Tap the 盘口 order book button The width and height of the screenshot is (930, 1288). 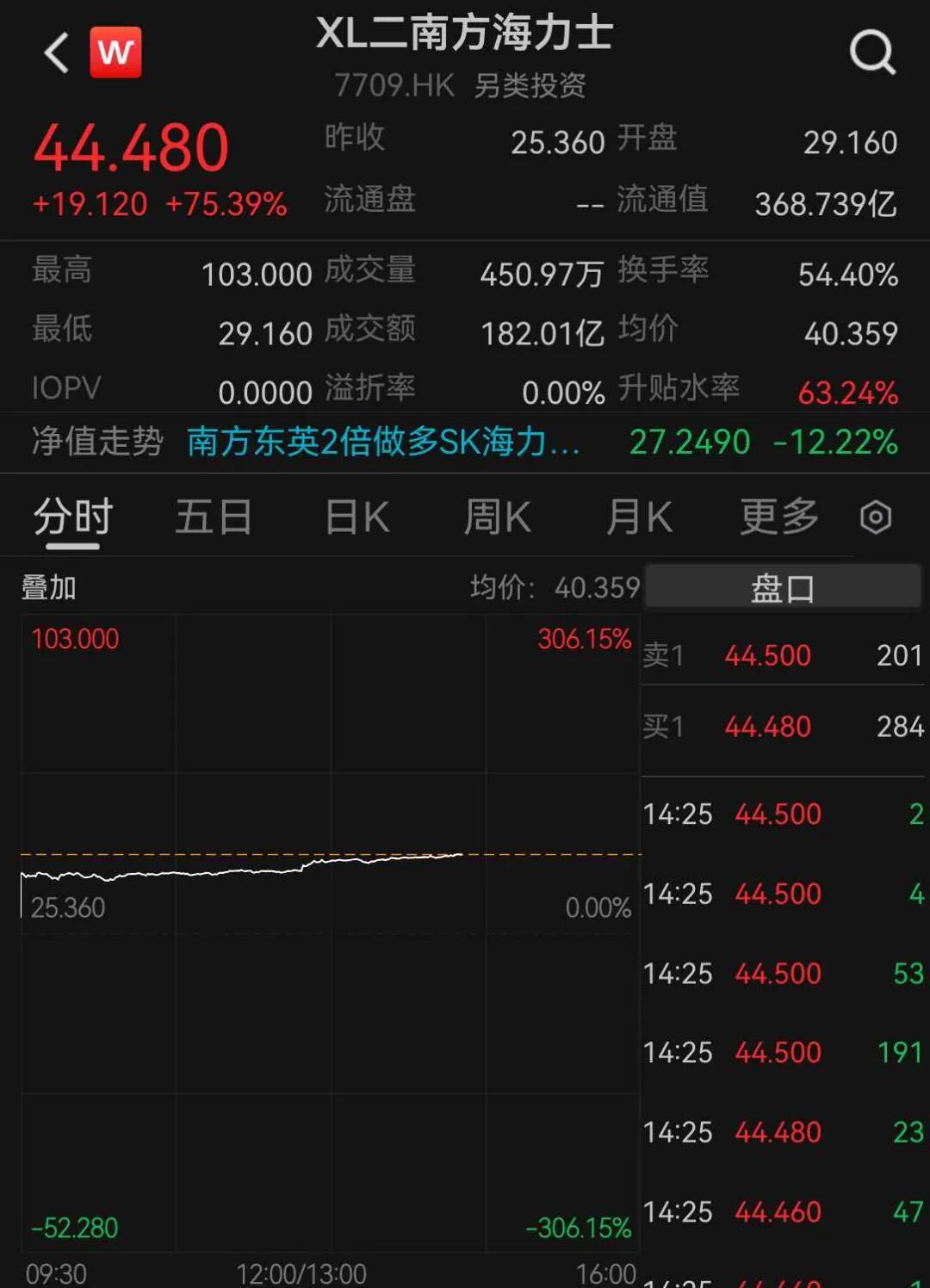click(x=783, y=588)
